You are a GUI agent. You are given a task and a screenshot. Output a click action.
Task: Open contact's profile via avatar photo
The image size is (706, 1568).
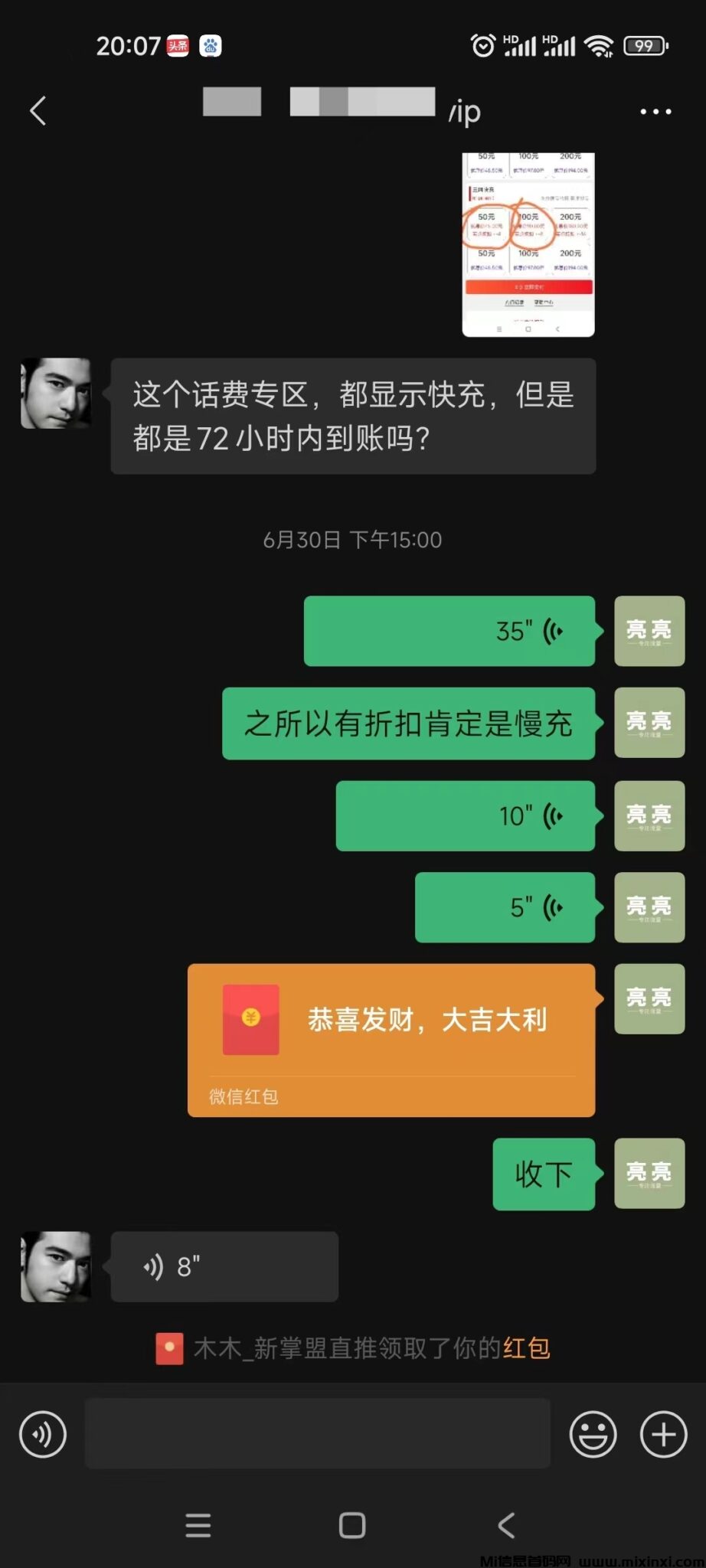pos(56,394)
